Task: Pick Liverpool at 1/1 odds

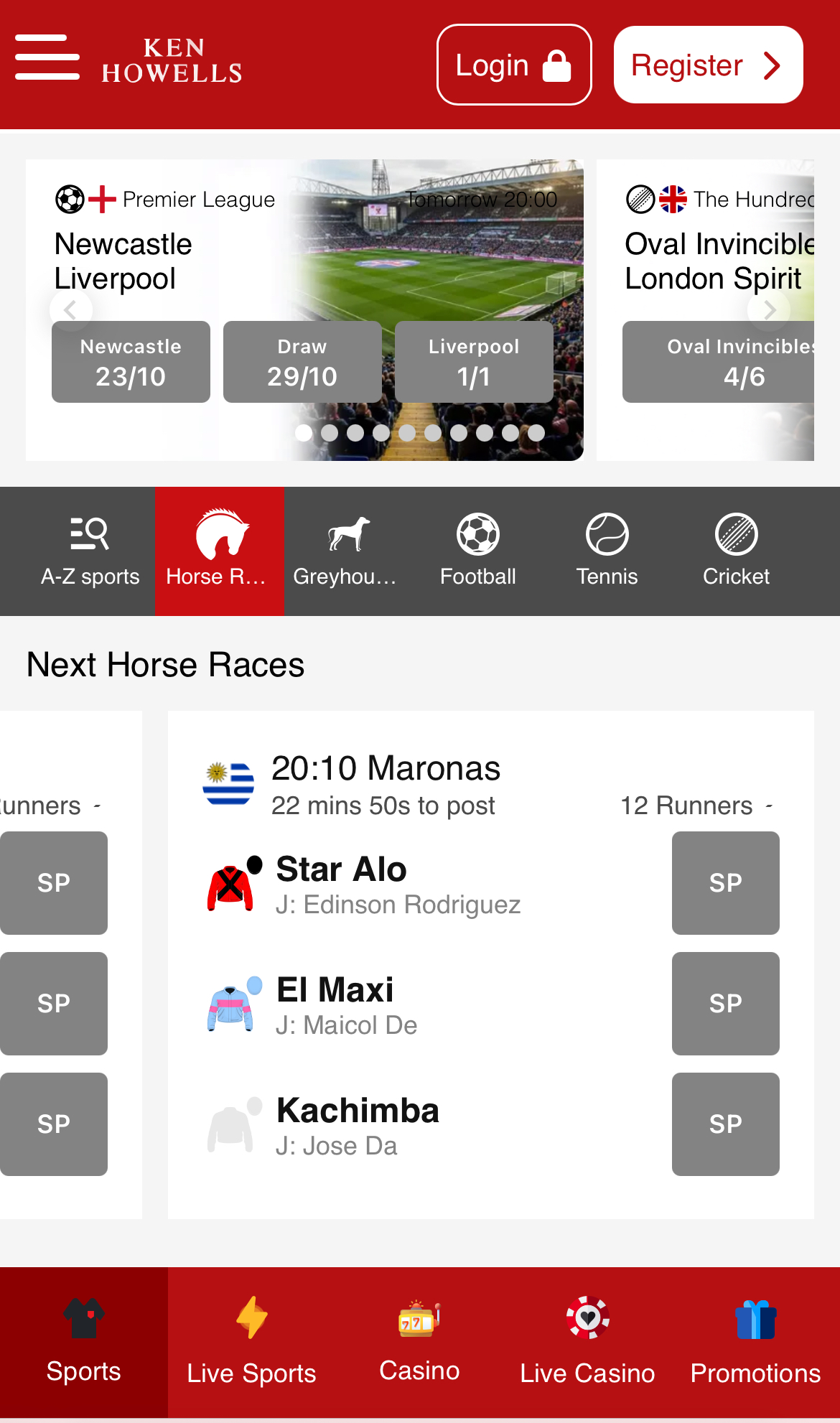Action: 474,362
